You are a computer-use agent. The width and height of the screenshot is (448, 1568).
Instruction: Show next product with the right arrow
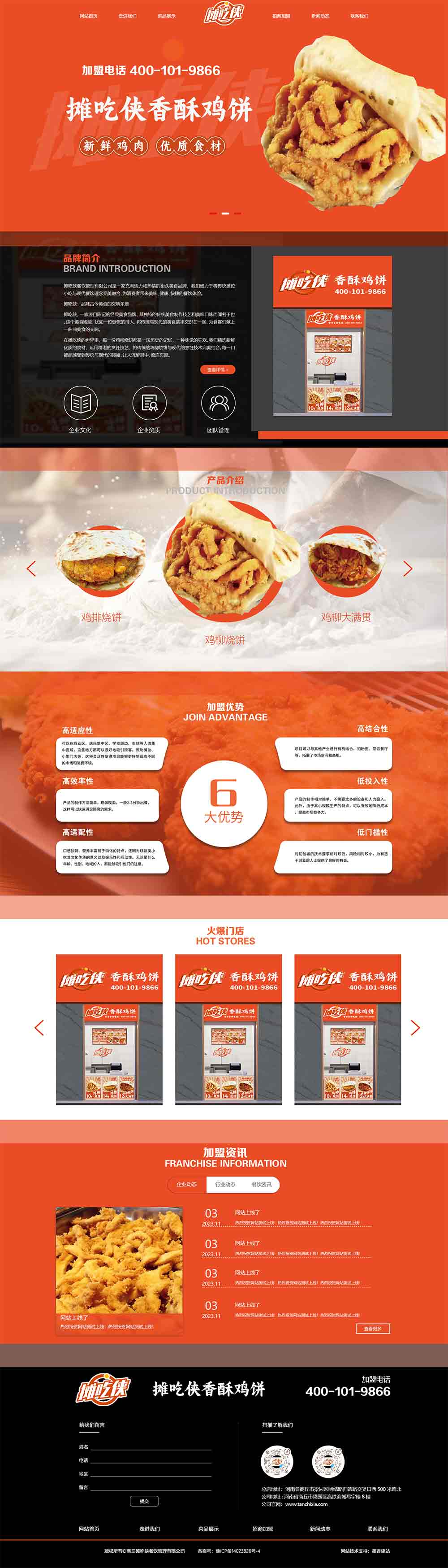pyautogui.click(x=408, y=569)
